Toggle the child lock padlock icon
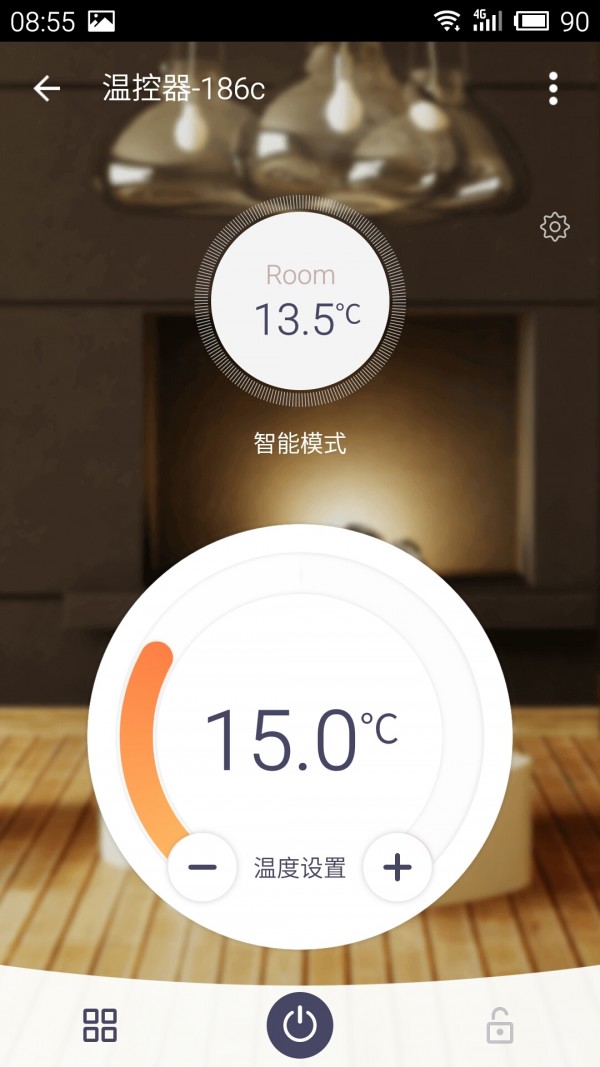The image size is (600, 1067). (500, 1025)
